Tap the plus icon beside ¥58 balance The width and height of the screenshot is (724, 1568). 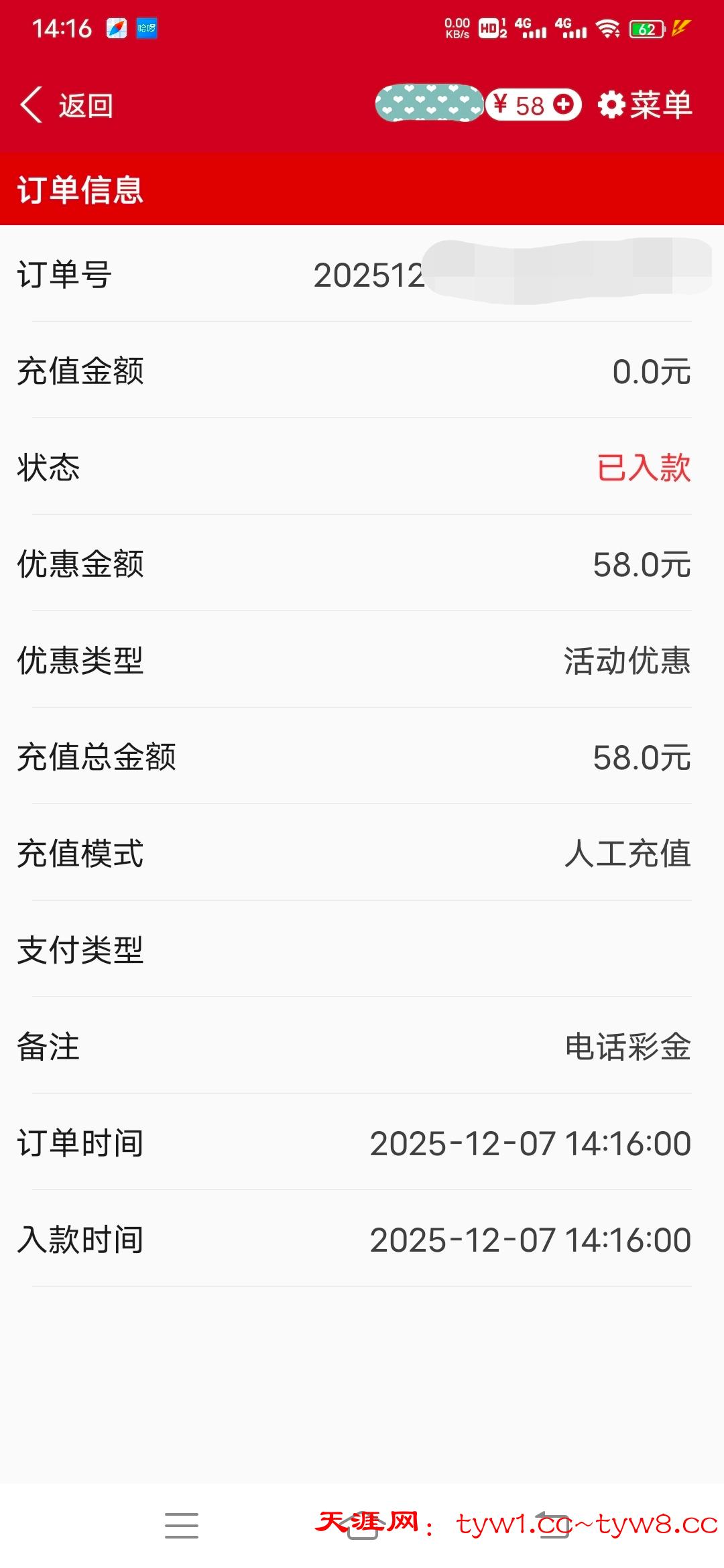tap(564, 105)
